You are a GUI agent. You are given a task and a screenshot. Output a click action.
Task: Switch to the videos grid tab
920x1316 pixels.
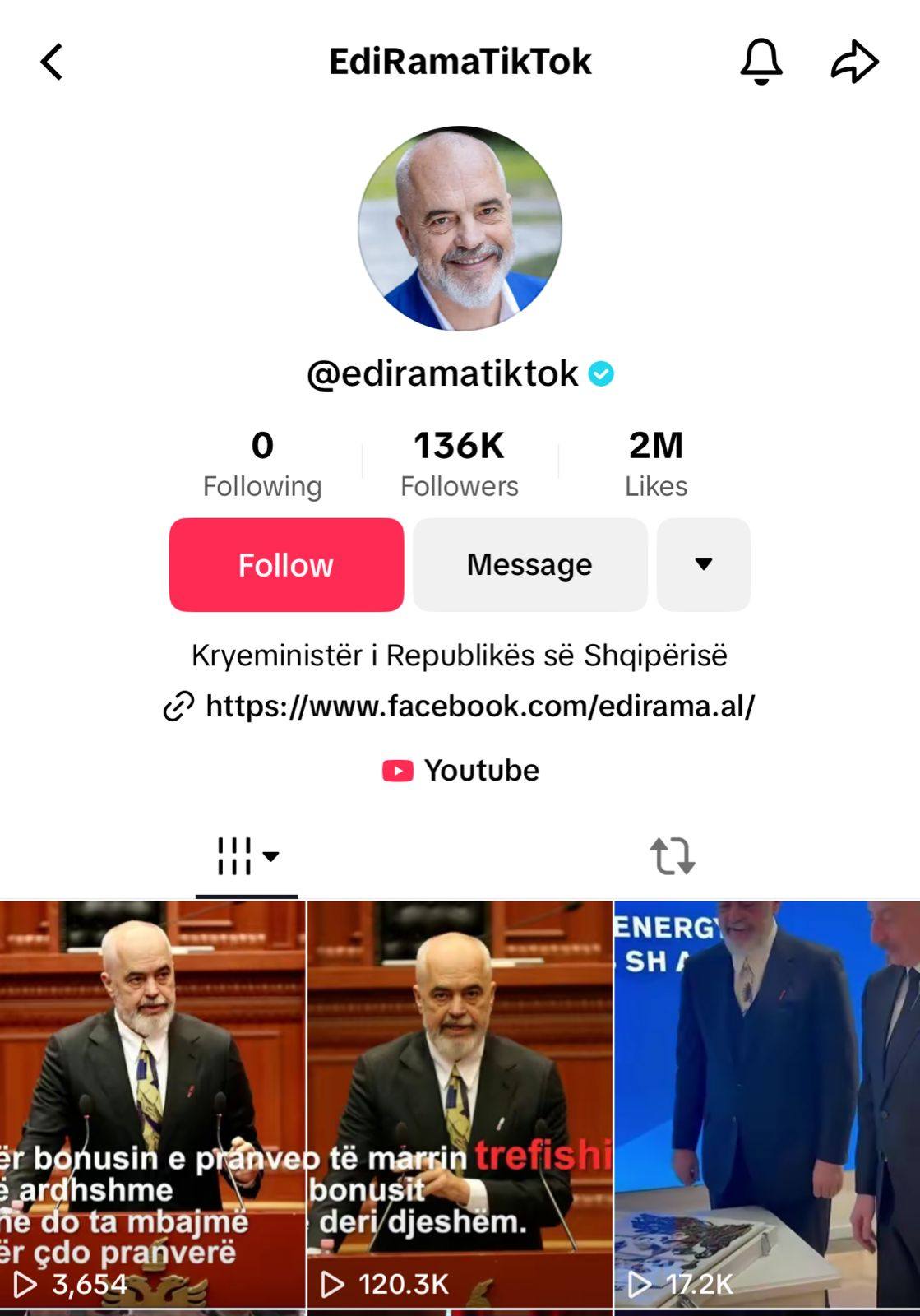(x=247, y=857)
